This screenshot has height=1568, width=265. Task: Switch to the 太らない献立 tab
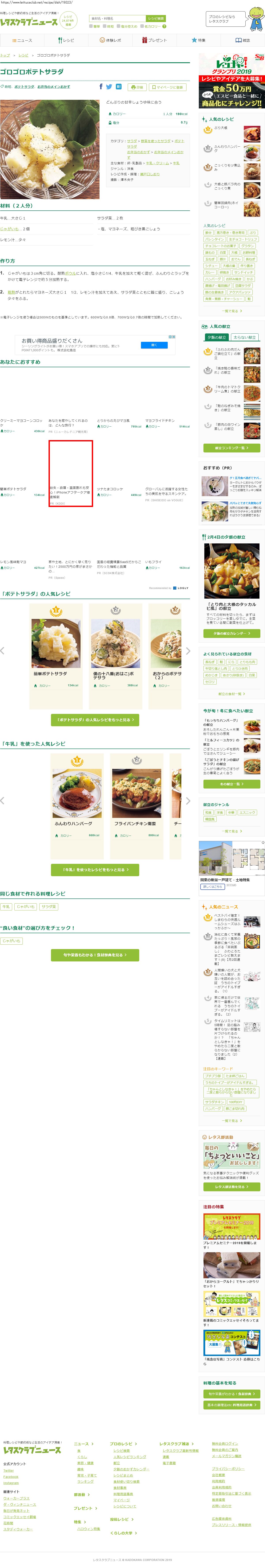[x=244, y=337]
